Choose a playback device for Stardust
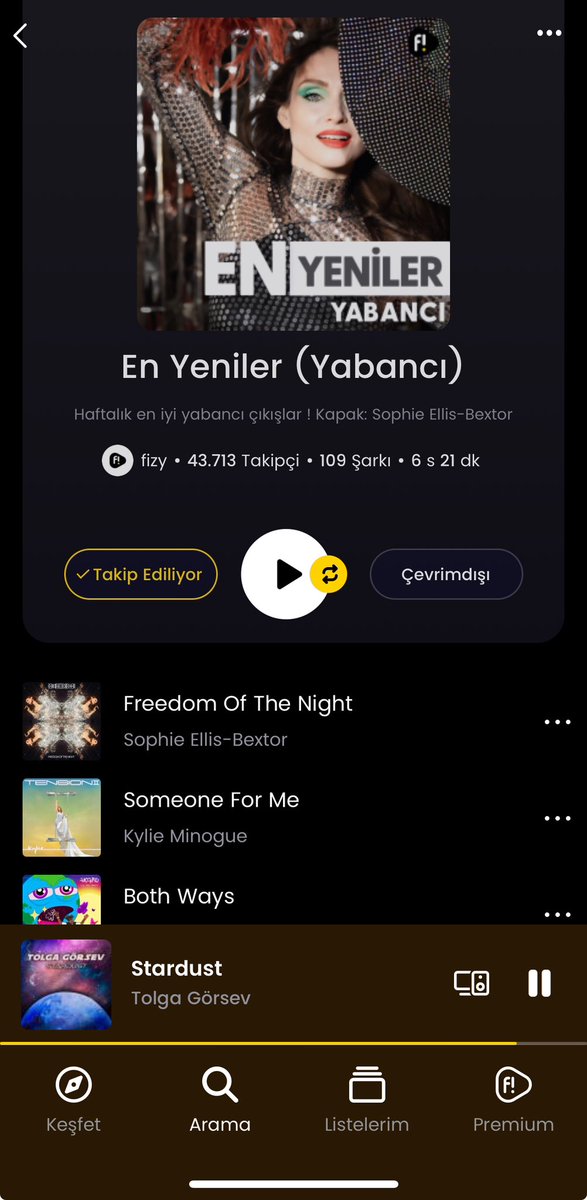The width and height of the screenshot is (587, 1200). 472,983
